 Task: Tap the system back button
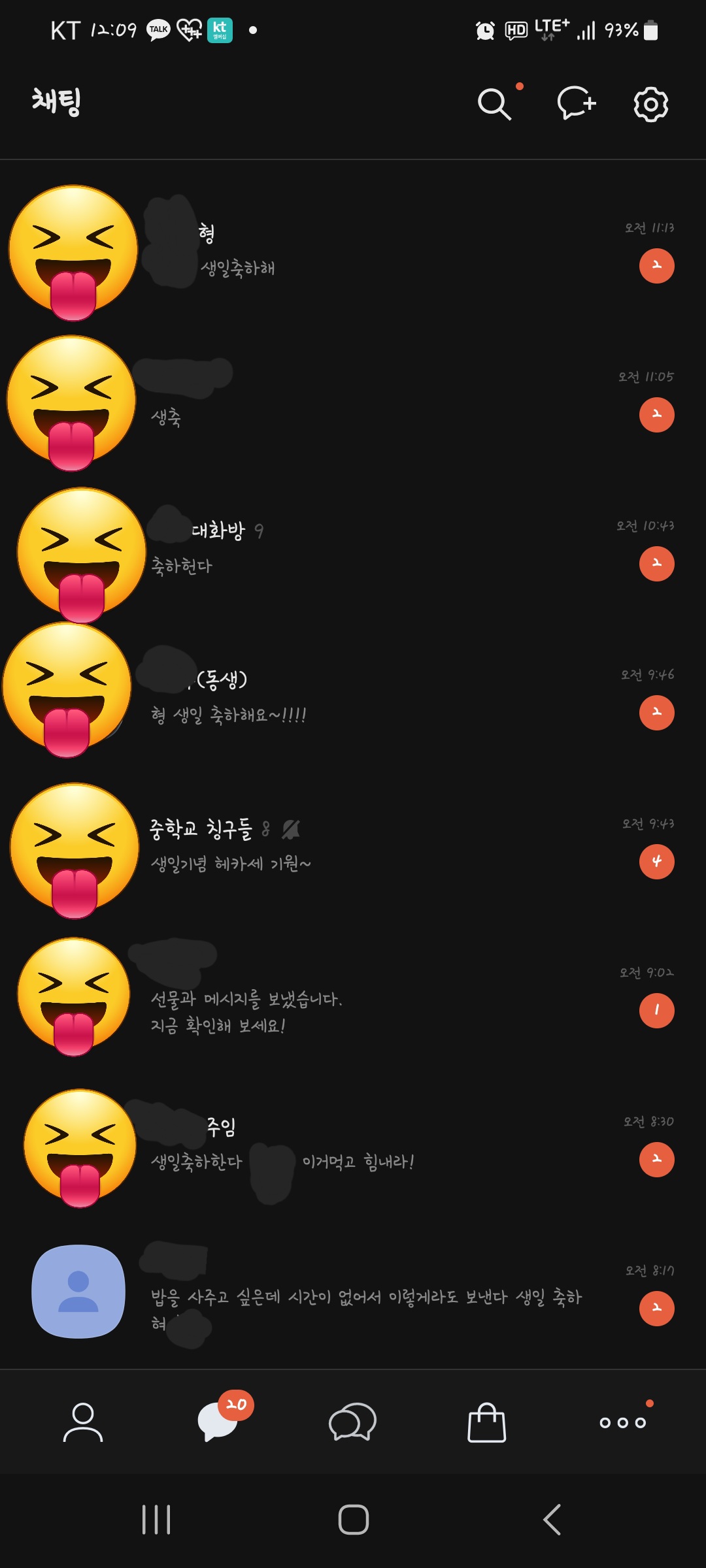pos(552,1520)
